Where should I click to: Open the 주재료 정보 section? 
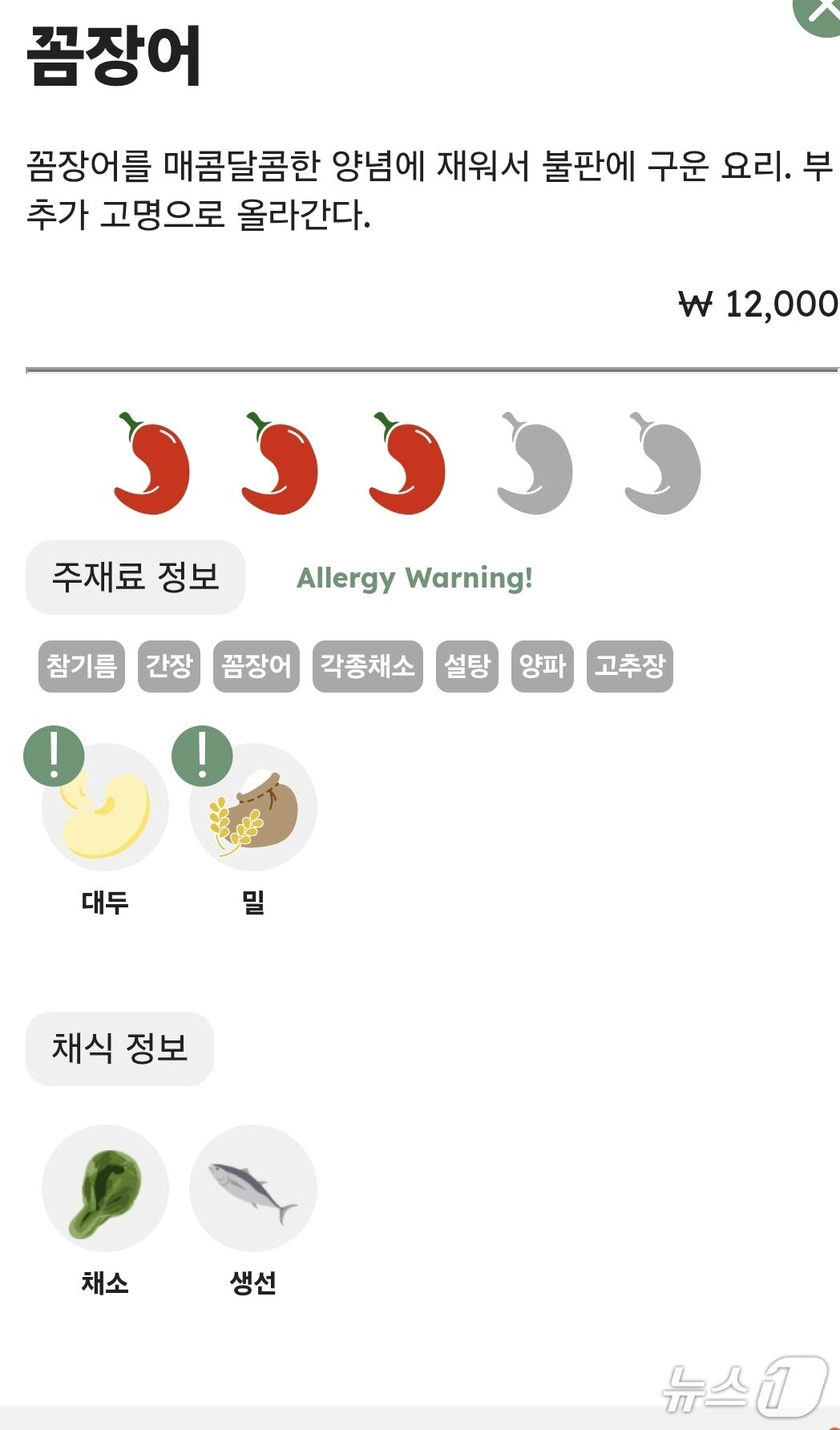pyautogui.click(x=135, y=576)
